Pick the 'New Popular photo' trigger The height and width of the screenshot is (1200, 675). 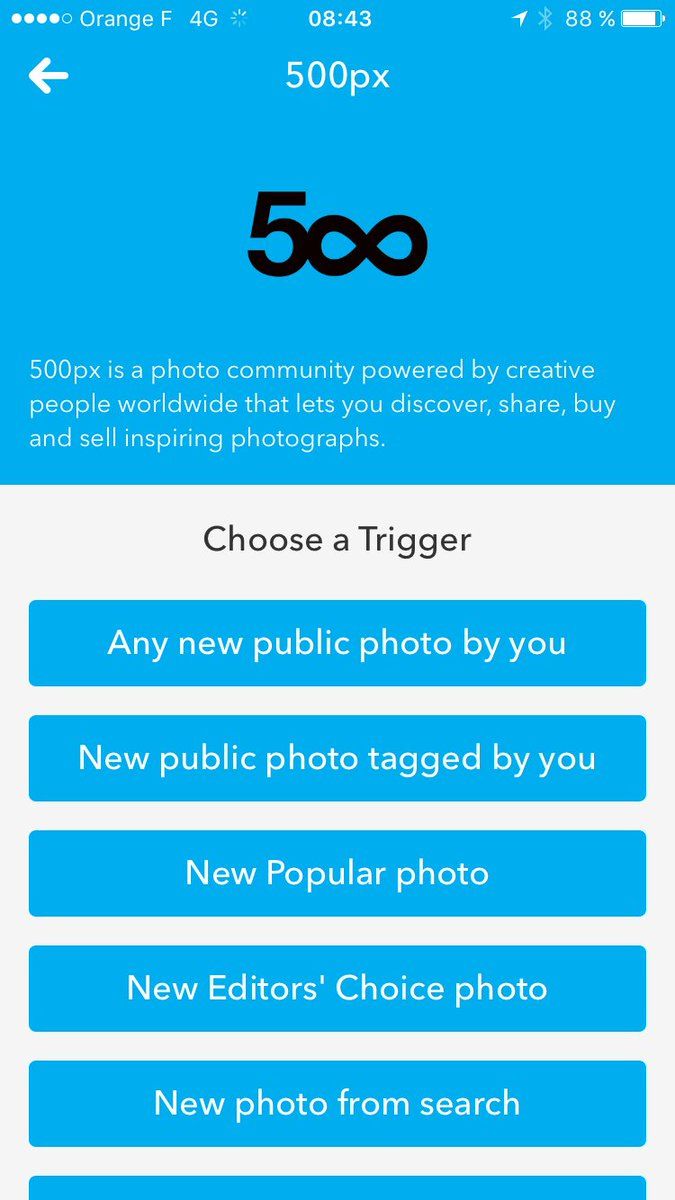click(337, 873)
